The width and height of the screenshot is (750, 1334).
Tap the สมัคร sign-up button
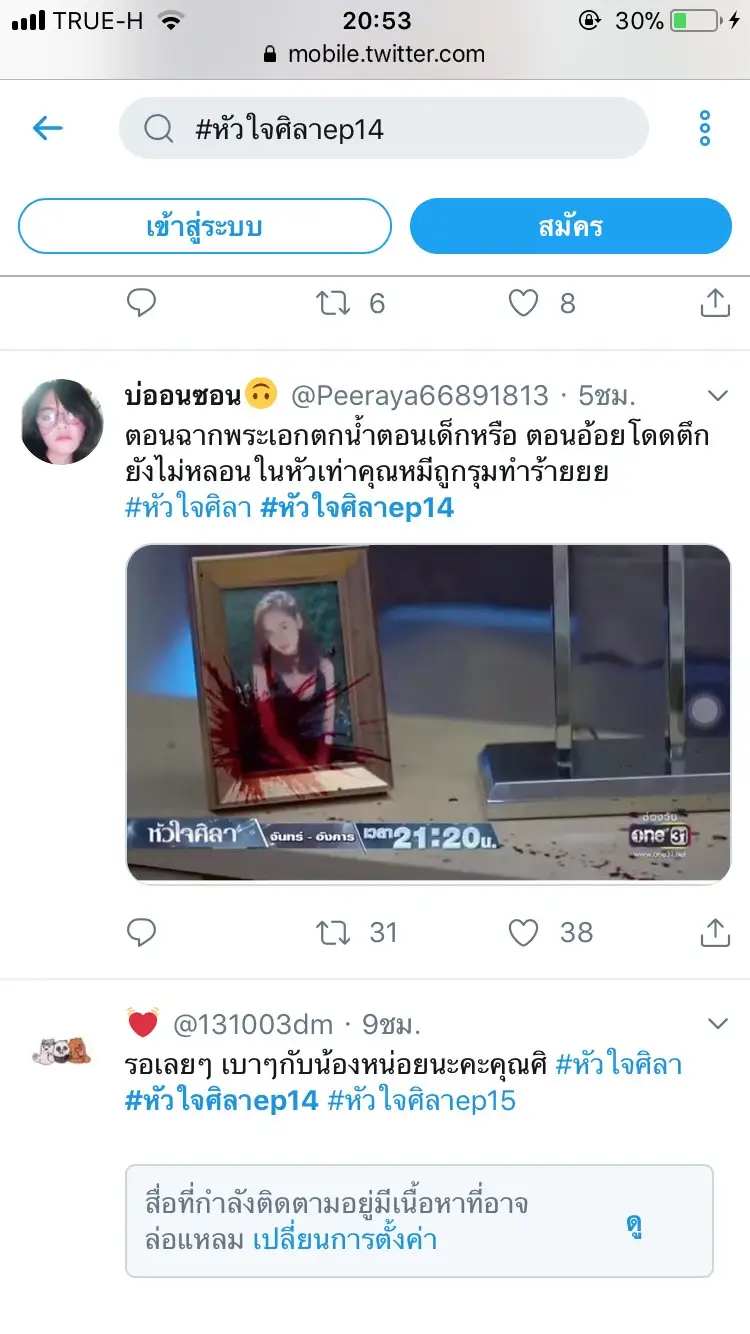(571, 226)
